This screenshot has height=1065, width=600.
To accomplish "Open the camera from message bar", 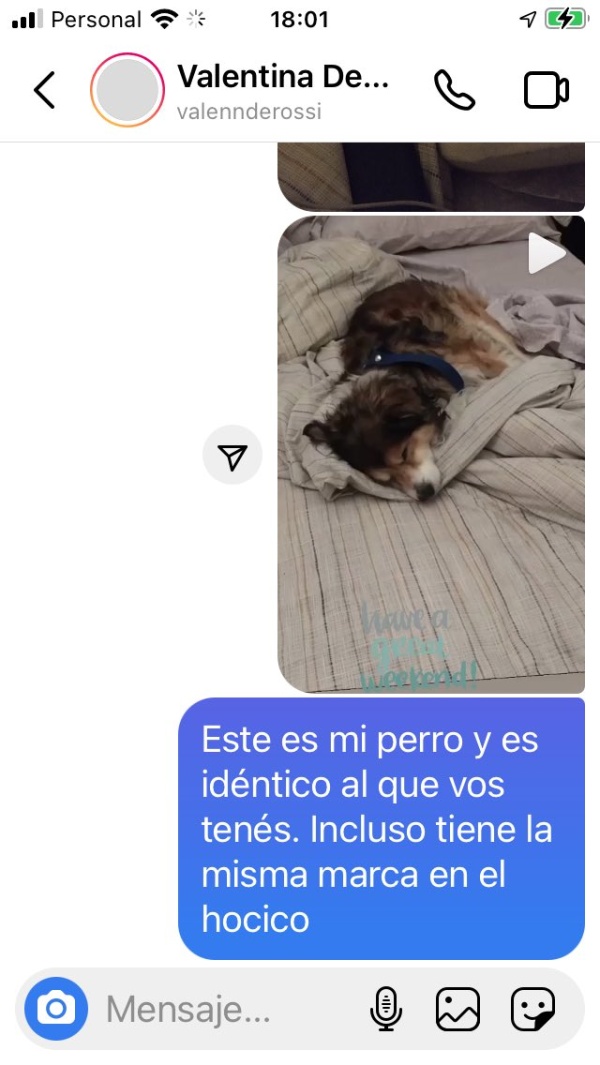I will [57, 1009].
